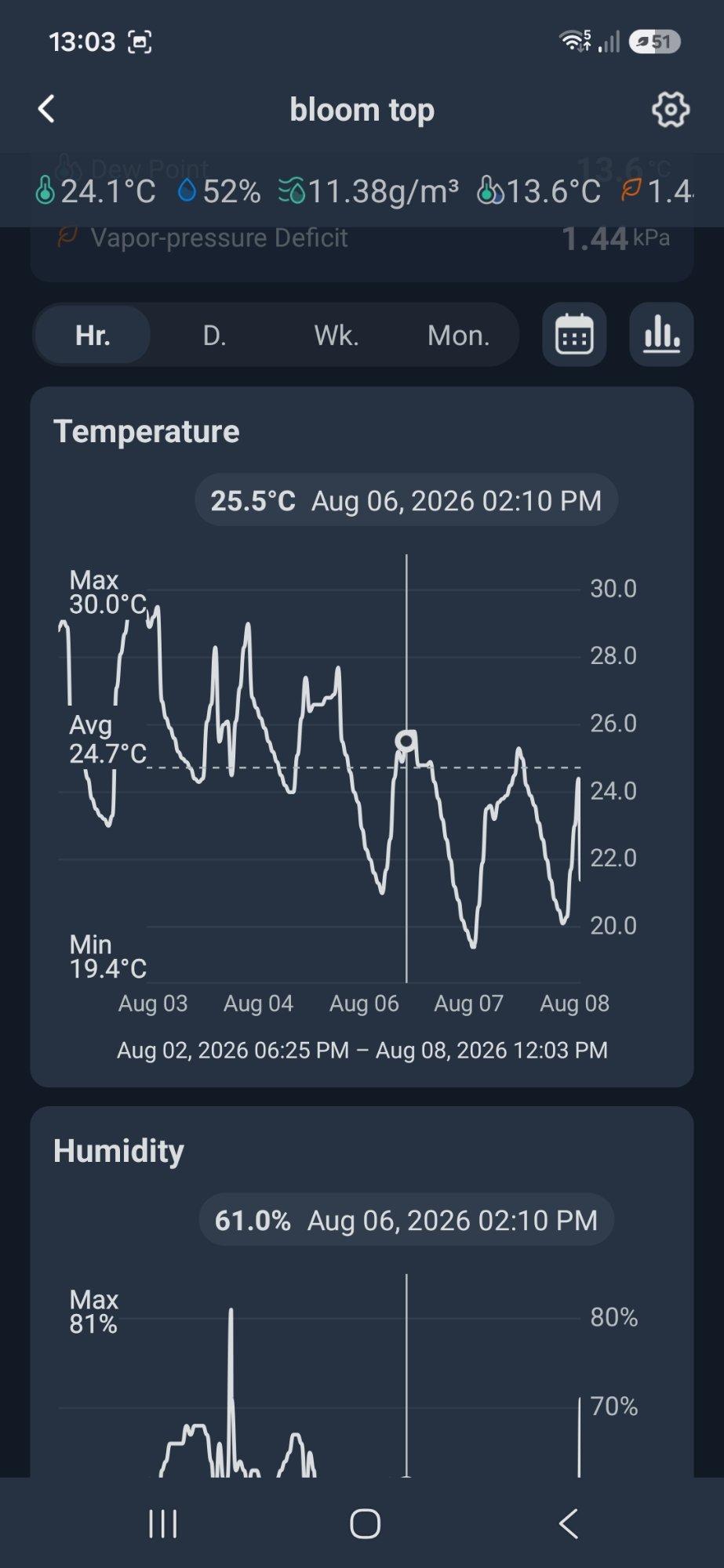The image size is (724, 1568).
Task: Switch to the D. time range
Action: pyautogui.click(x=214, y=336)
